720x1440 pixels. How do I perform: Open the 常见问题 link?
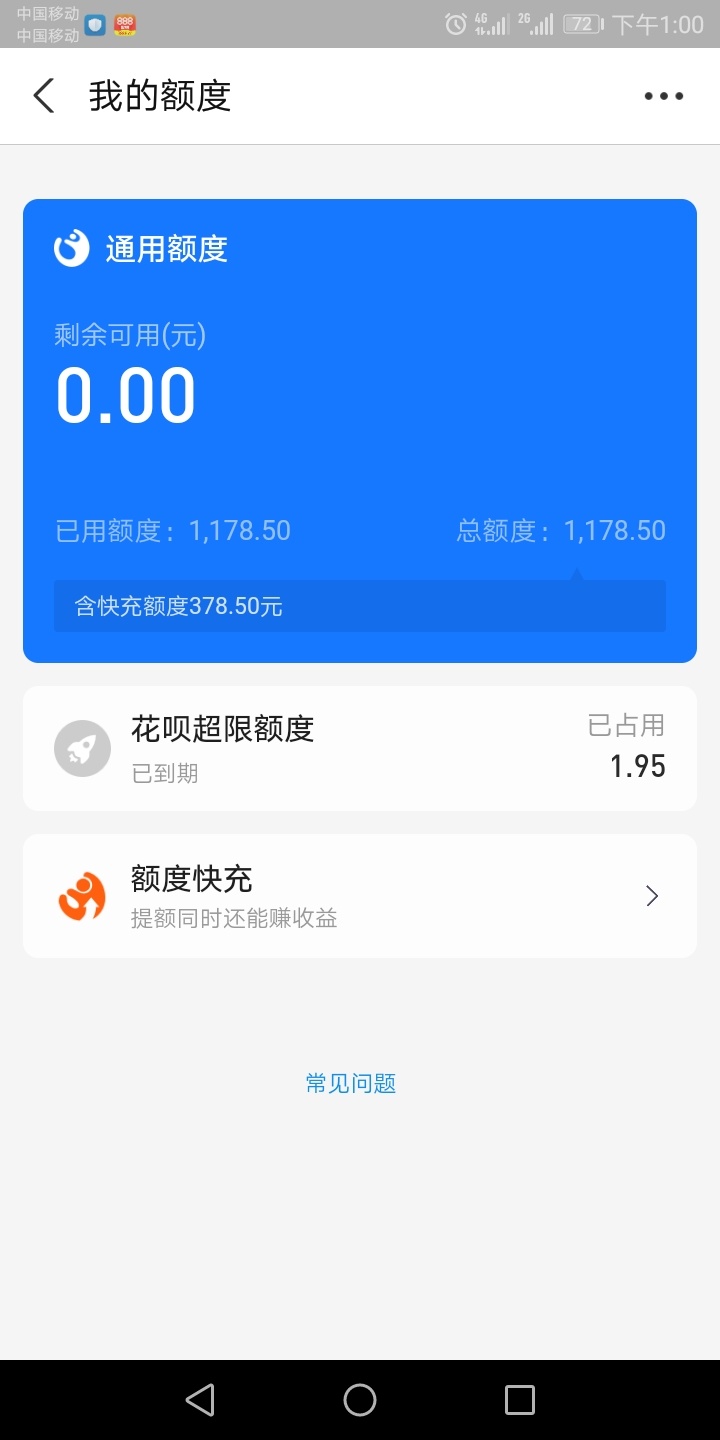point(351,1083)
